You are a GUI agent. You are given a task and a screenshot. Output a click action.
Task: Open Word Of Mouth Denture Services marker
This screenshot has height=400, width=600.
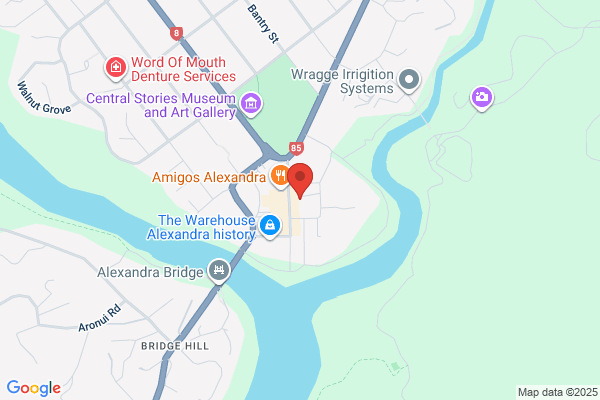point(117,67)
